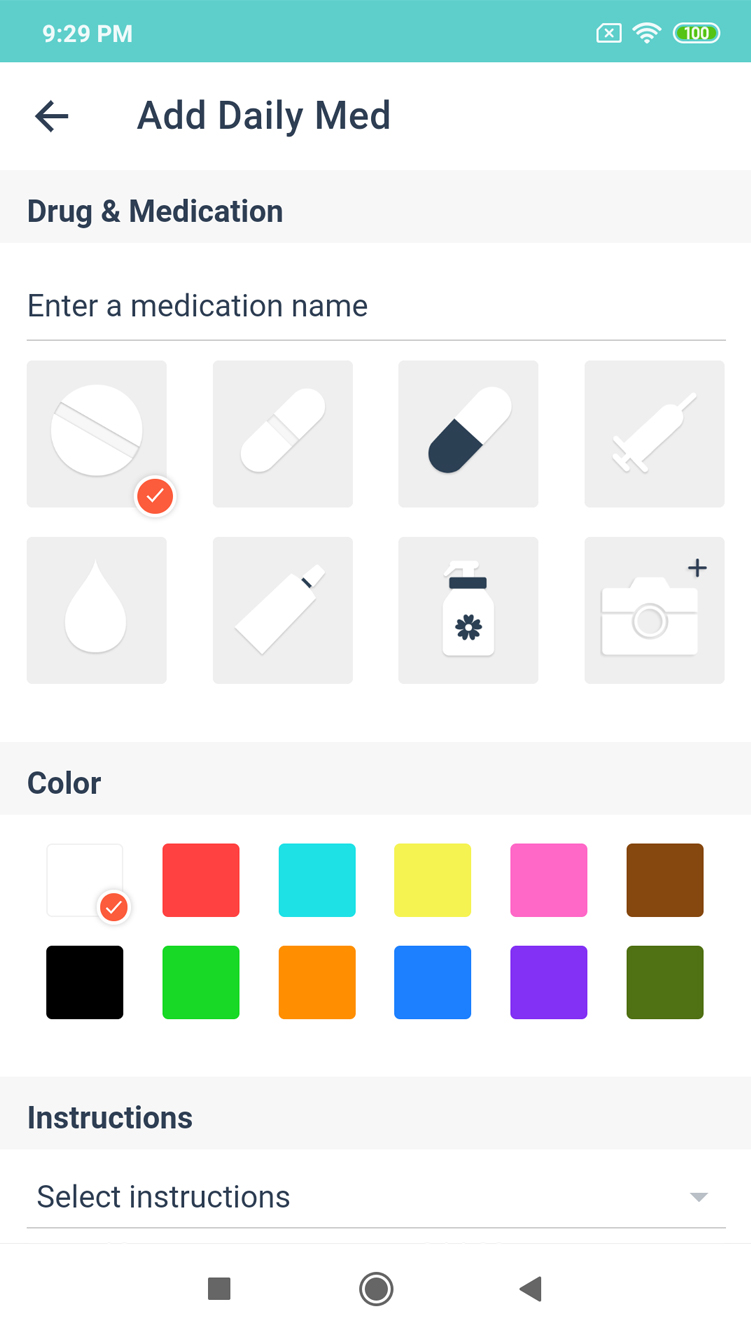Image resolution: width=751 pixels, height=1334 pixels.
Task: Pick the liquid drop medication icon
Action: [x=96, y=610]
